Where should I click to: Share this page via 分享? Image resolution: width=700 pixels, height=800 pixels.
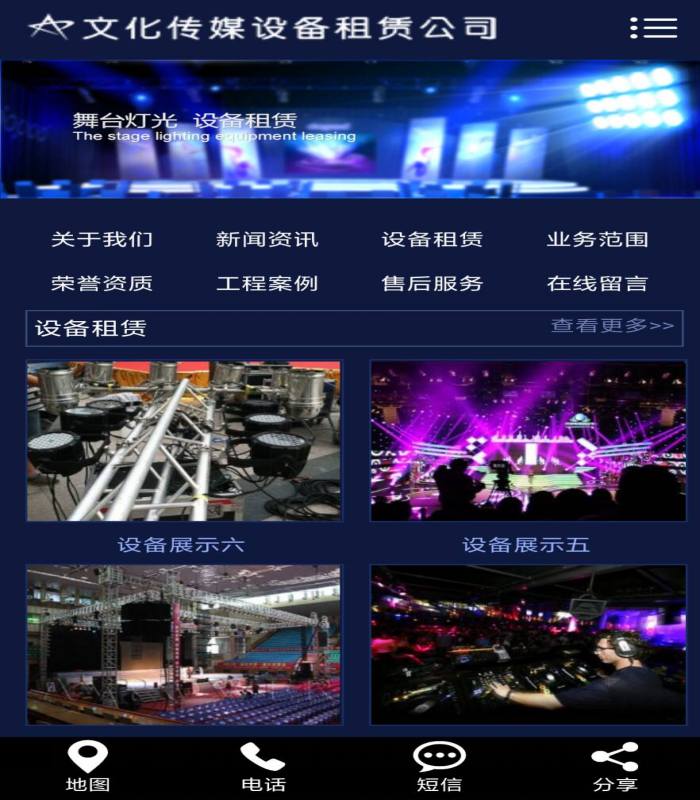click(x=614, y=768)
